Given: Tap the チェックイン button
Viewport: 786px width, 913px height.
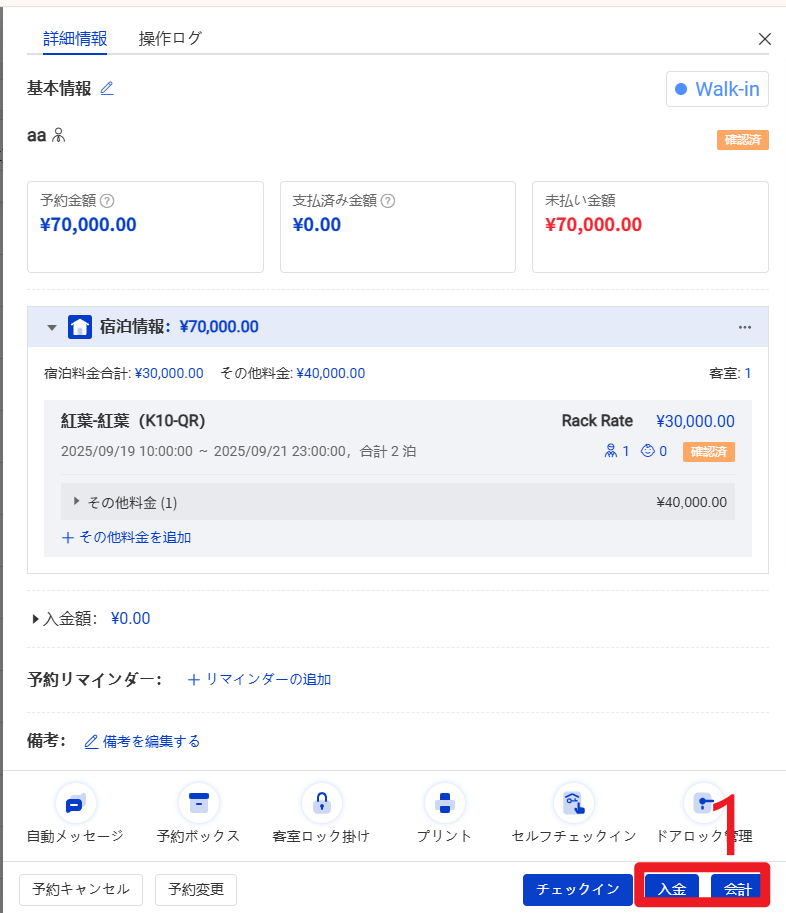Looking at the screenshot, I should (577, 889).
